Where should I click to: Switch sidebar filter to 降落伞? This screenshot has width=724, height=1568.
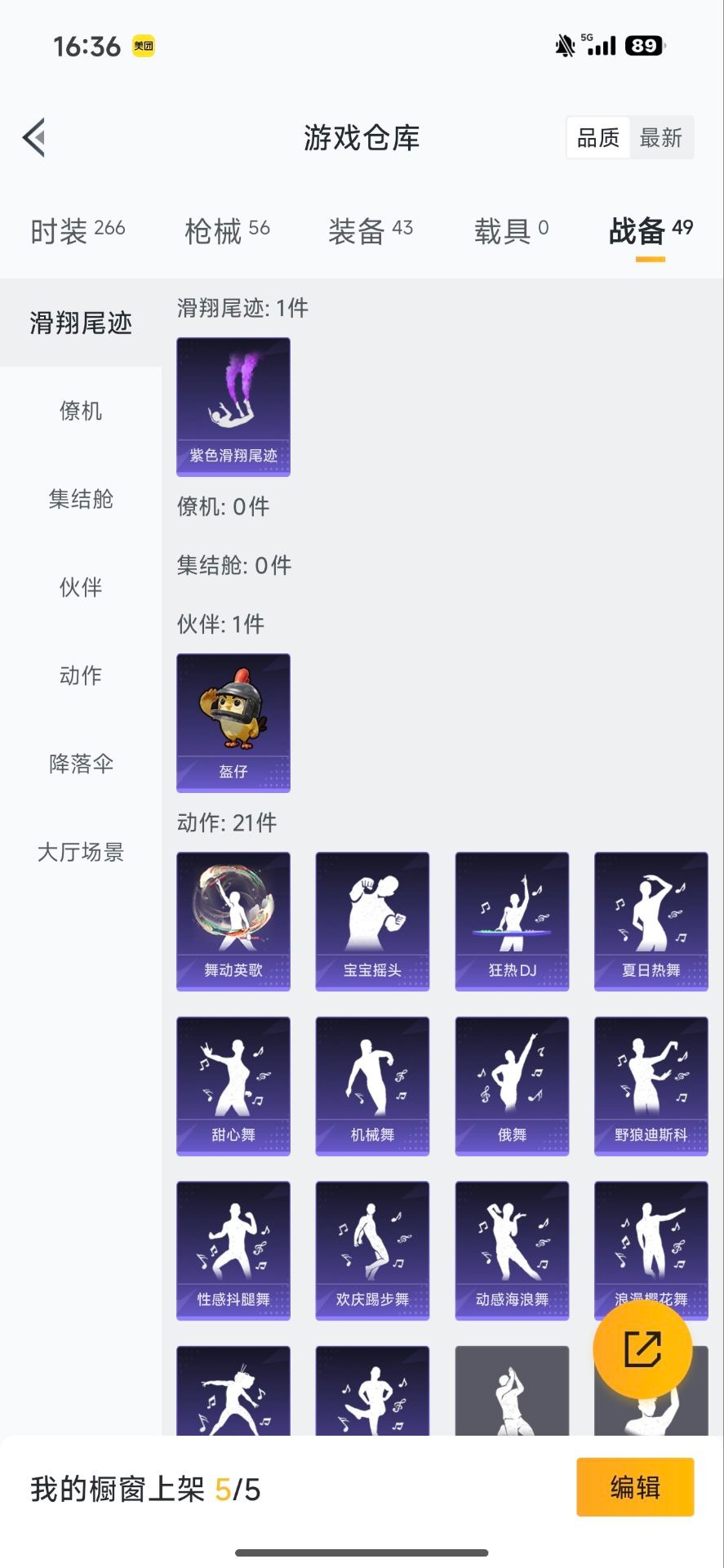[x=81, y=764]
